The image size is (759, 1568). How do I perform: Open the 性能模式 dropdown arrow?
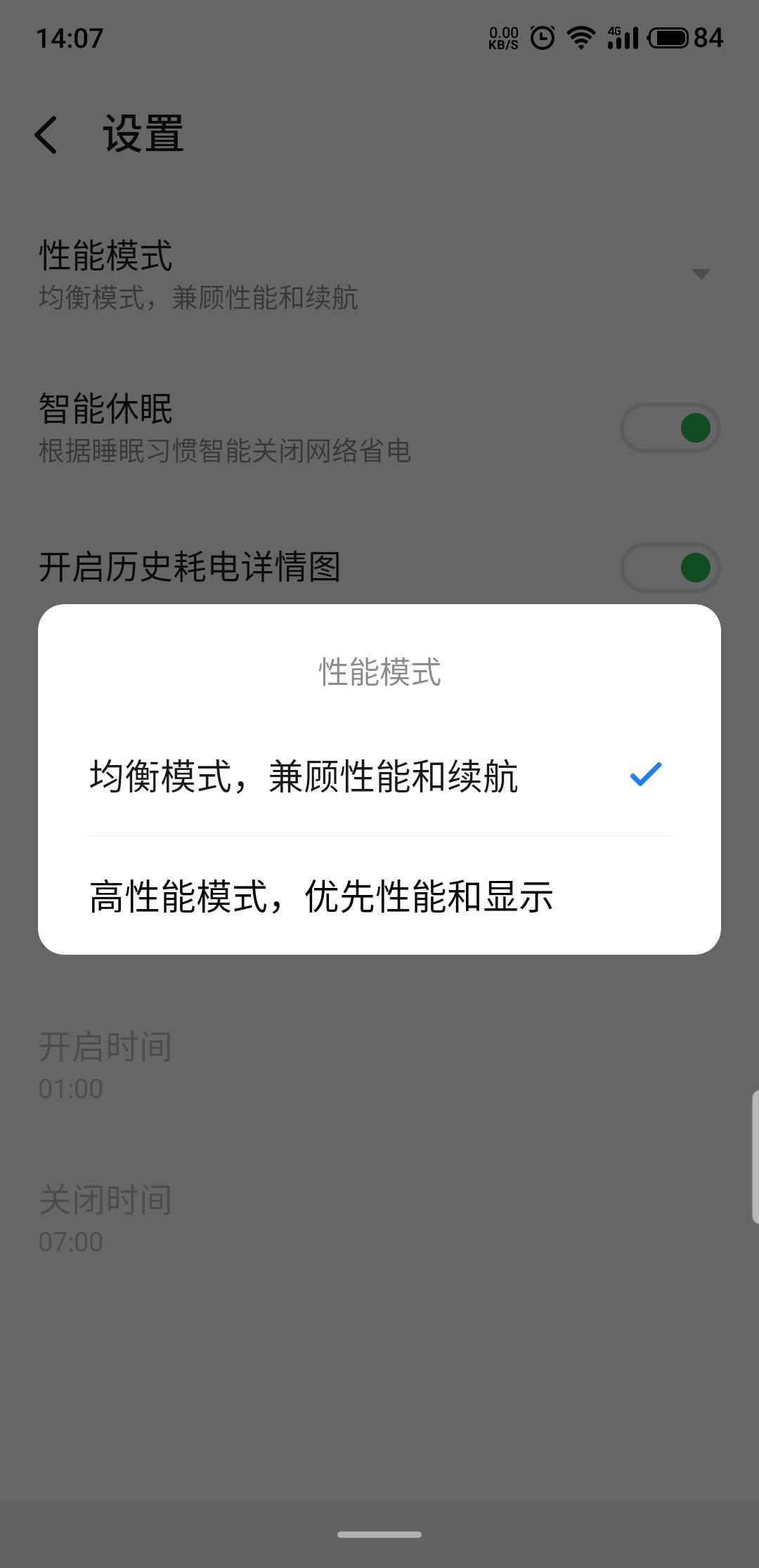tap(703, 274)
